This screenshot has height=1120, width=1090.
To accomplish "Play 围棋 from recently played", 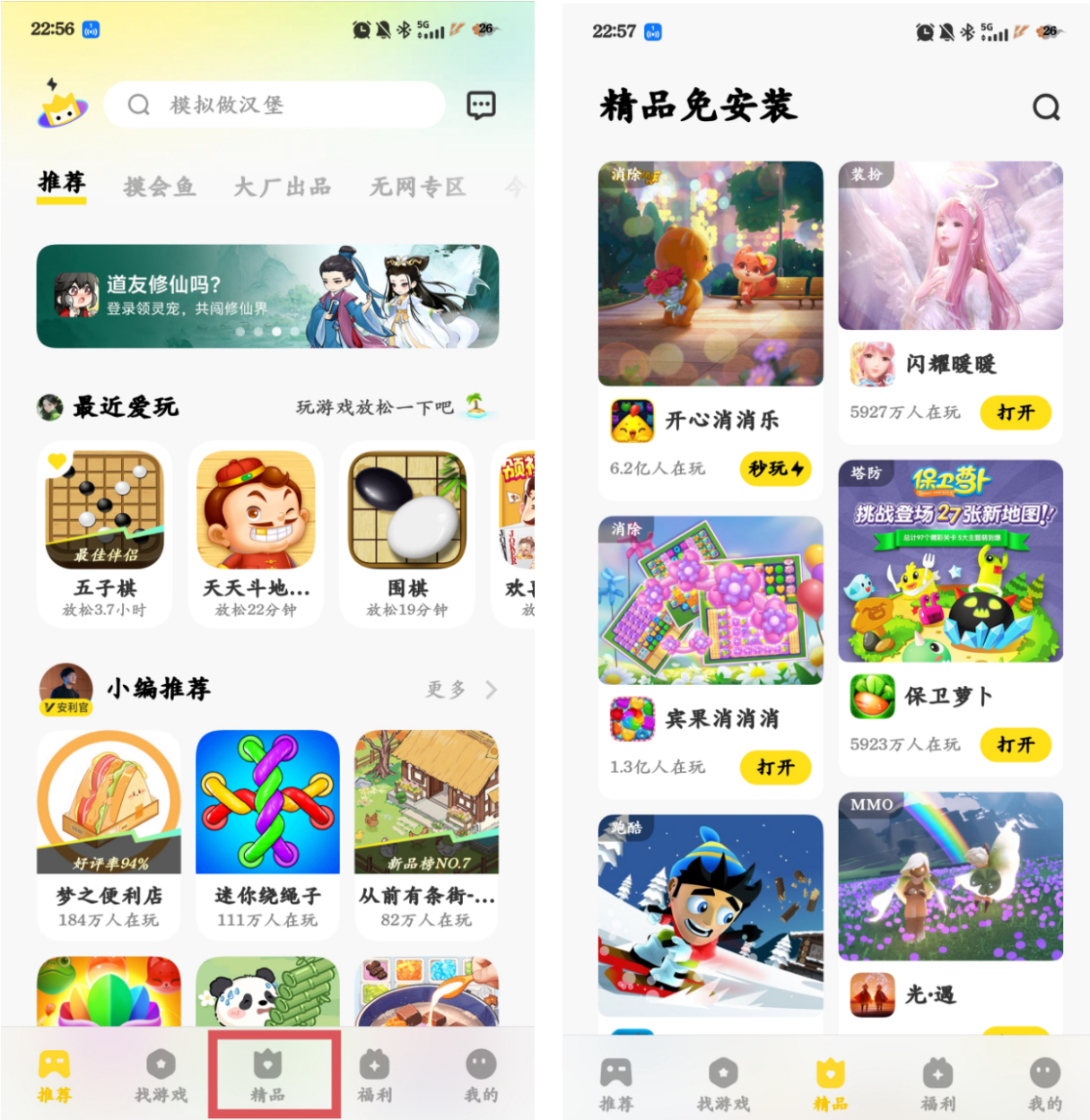I will pyautogui.click(x=407, y=534).
